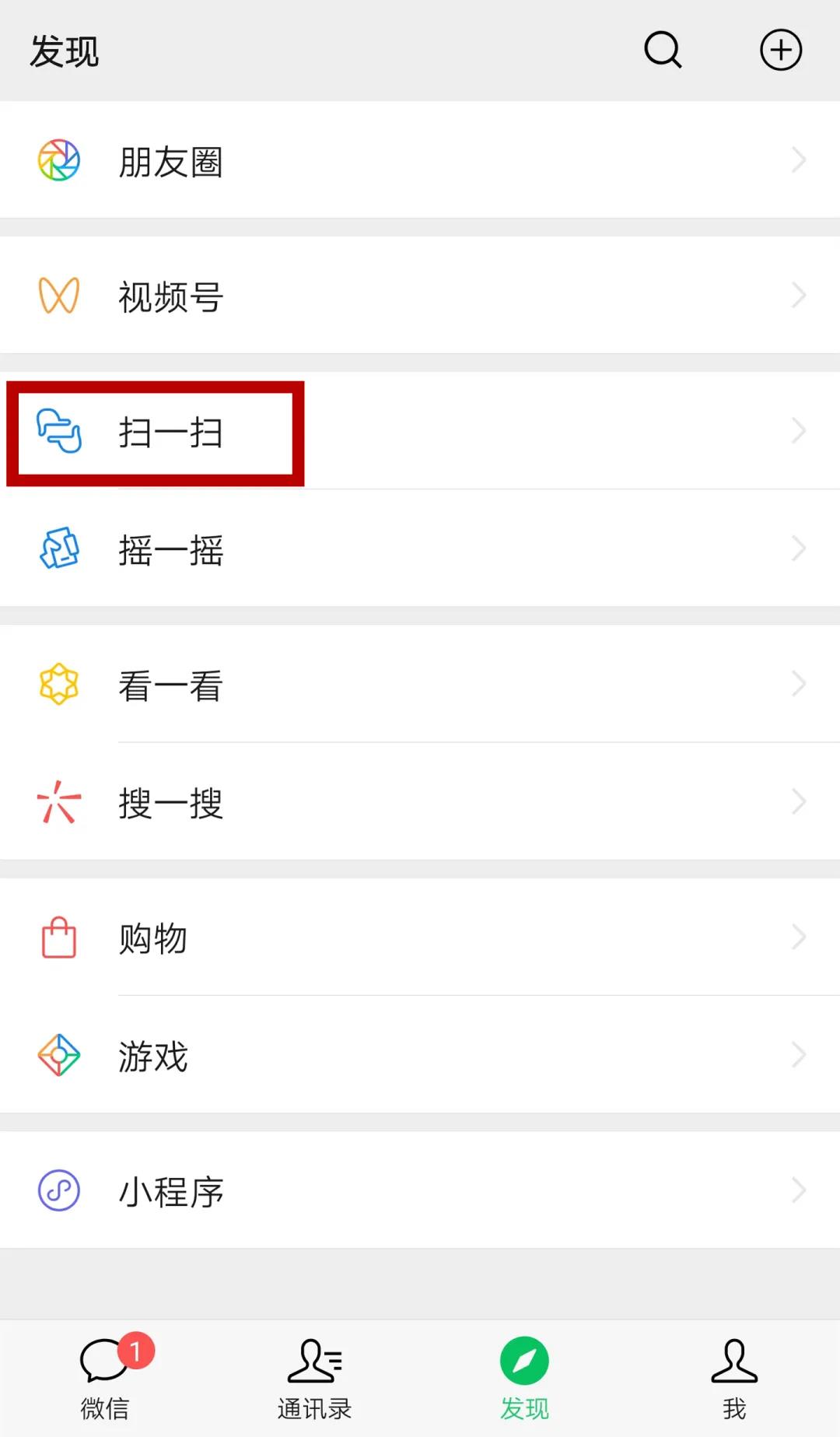Open 视频号 Channels
Screen dimensions: 840x1437
[420, 296]
